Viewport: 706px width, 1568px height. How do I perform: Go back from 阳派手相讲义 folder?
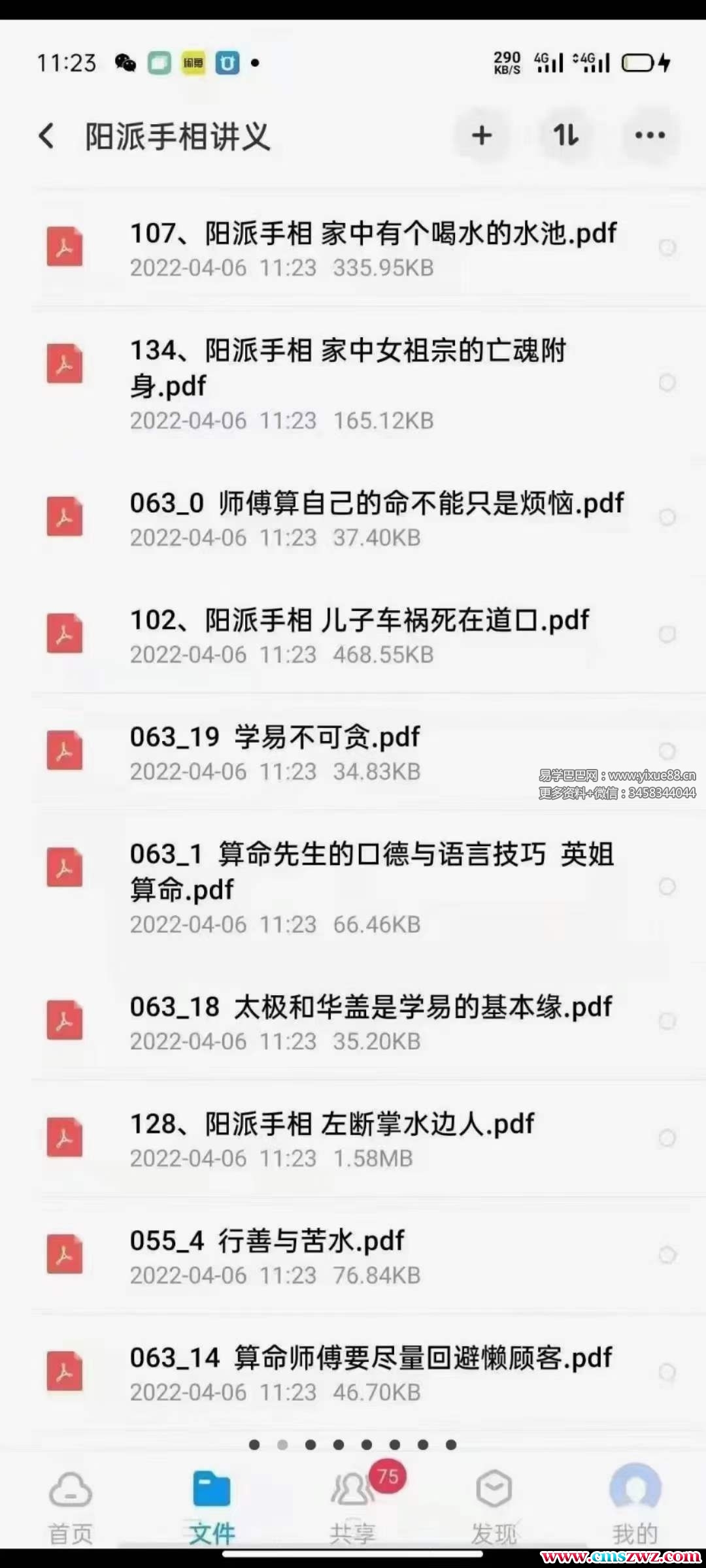tap(47, 137)
